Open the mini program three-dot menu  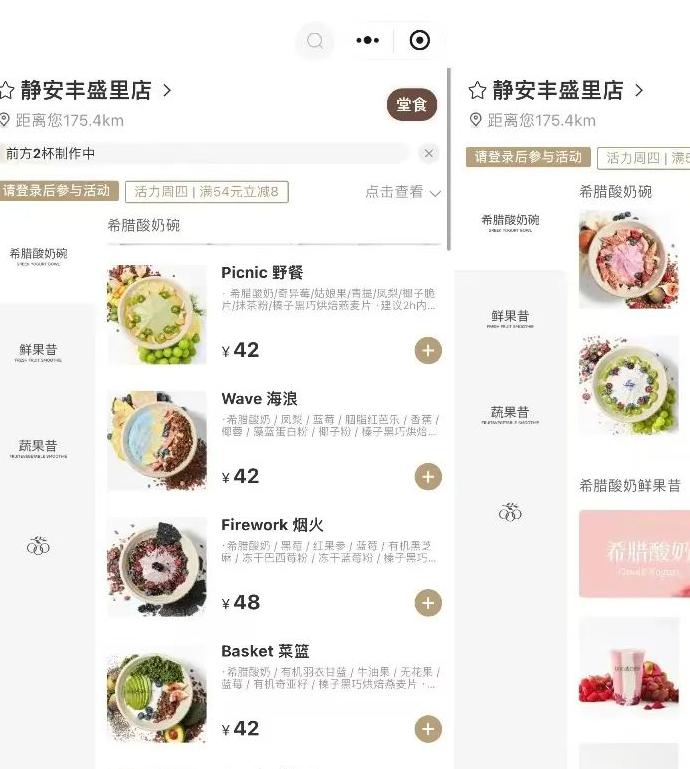[367, 41]
